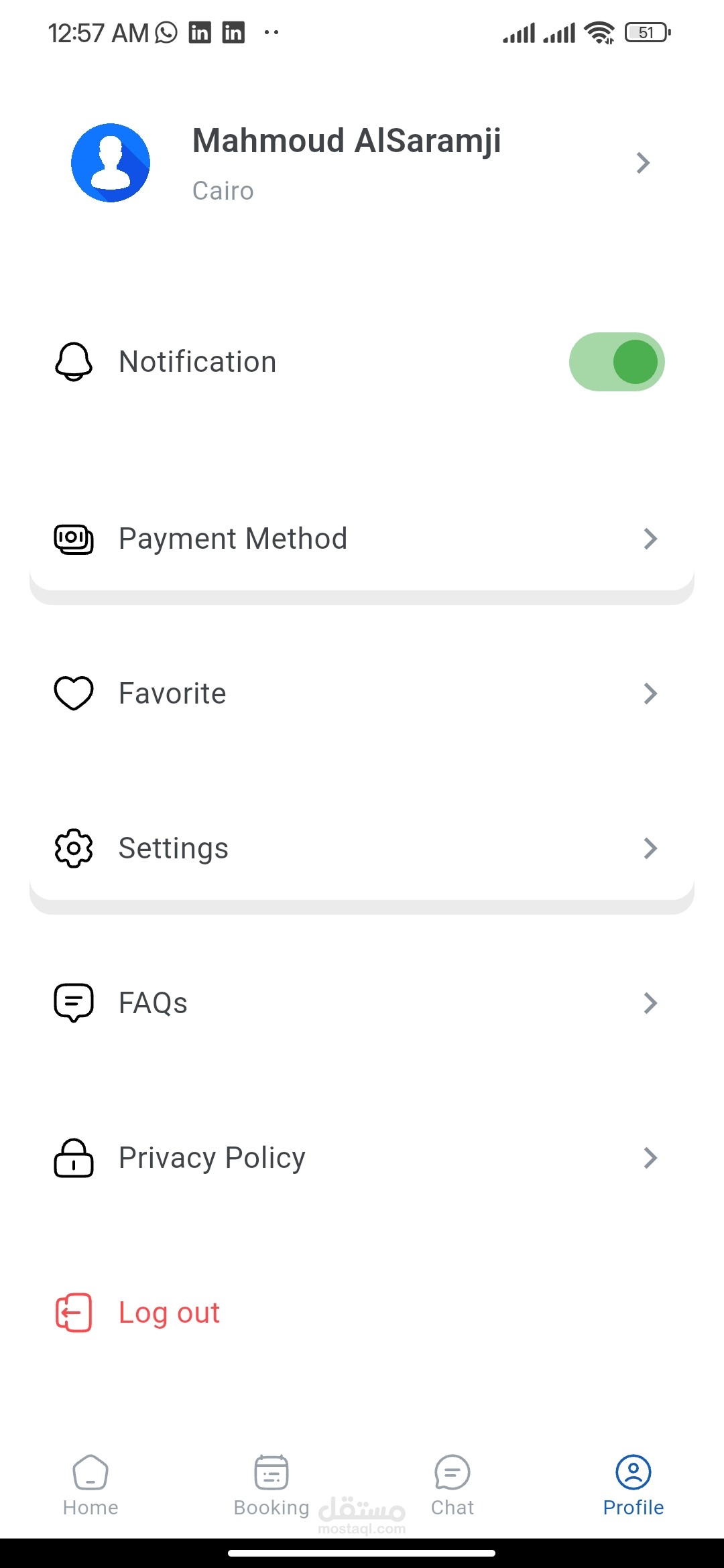Open the Favorite list
The height and width of the screenshot is (1568, 724).
[362, 694]
